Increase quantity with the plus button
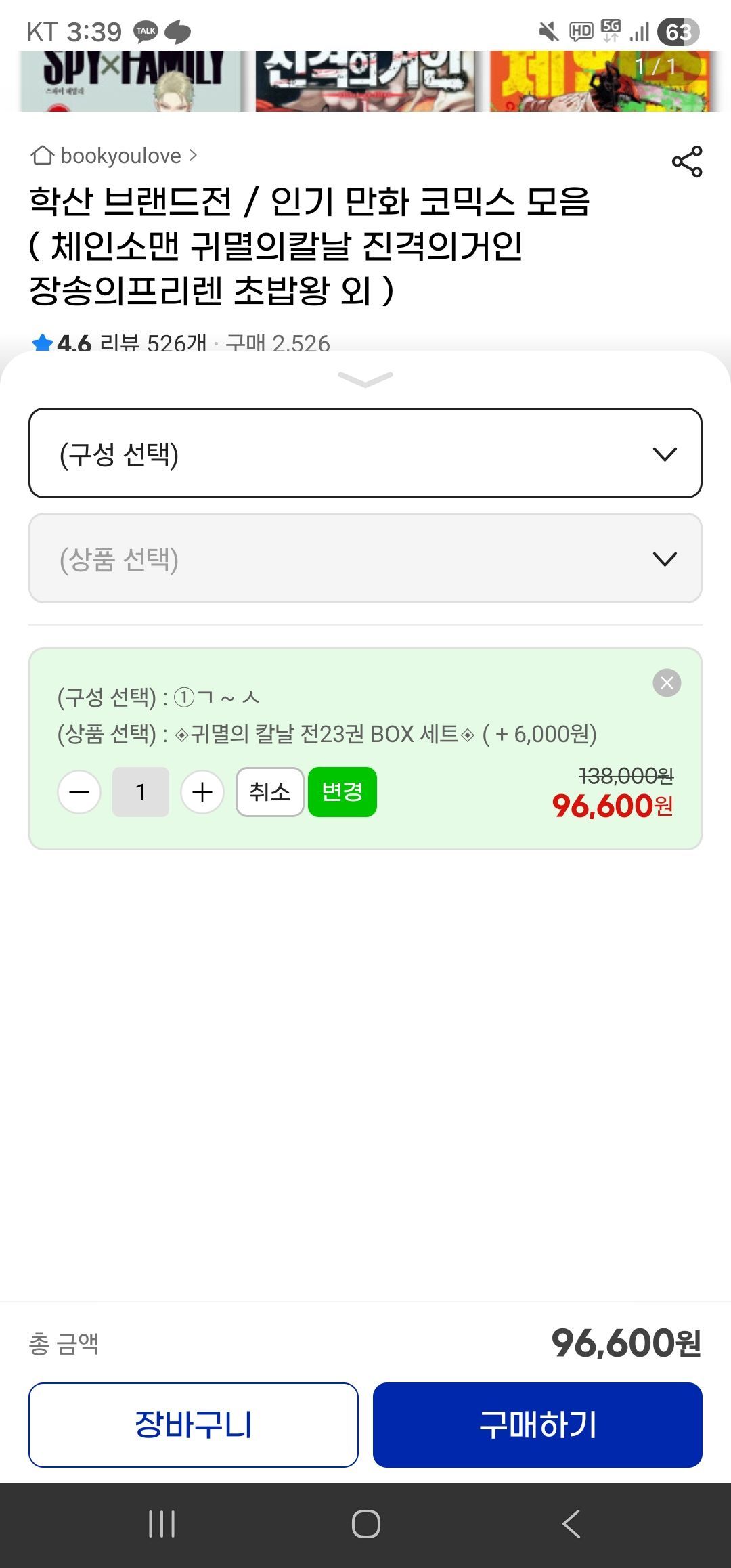The image size is (731, 1568). point(202,792)
